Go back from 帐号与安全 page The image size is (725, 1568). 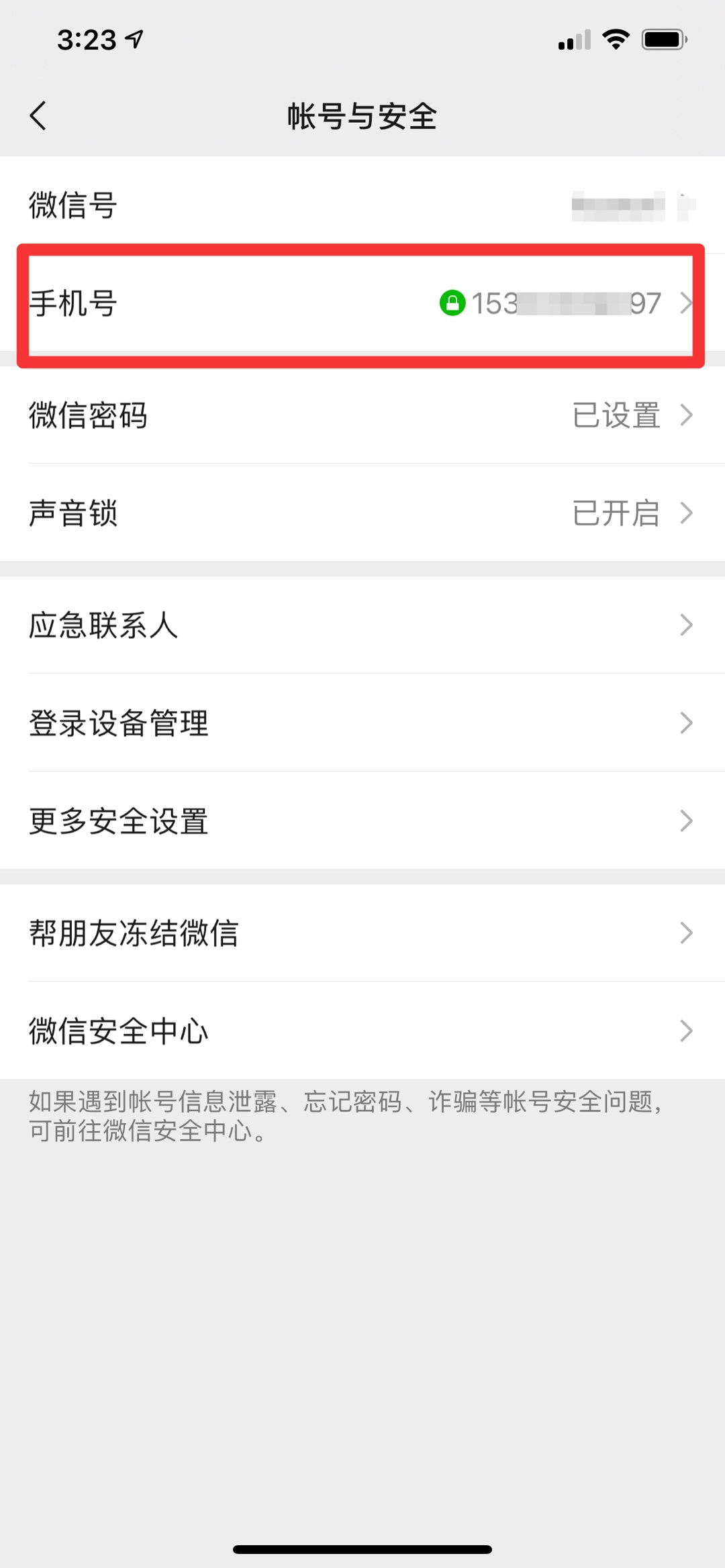tap(38, 116)
